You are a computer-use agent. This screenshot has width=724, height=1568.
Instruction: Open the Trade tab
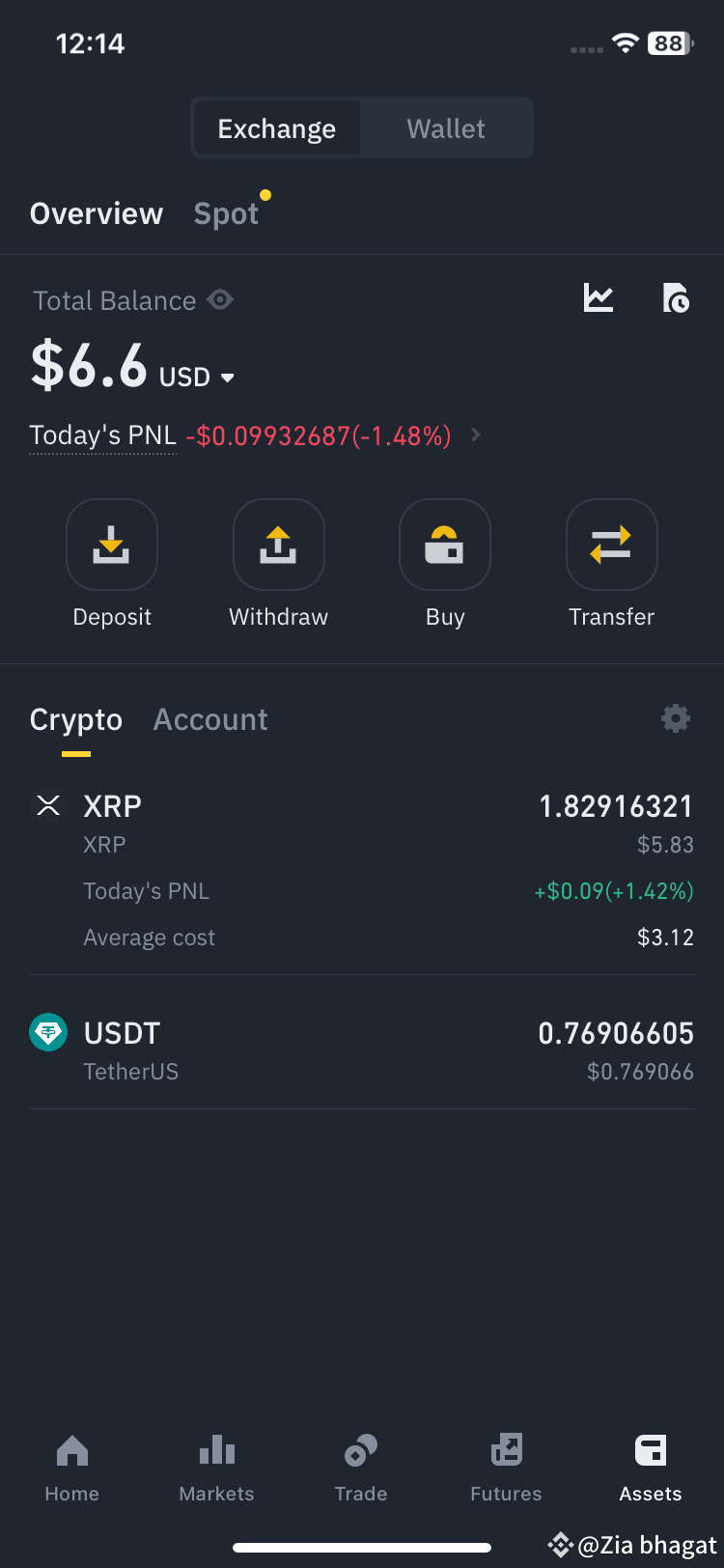coord(361,1469)
